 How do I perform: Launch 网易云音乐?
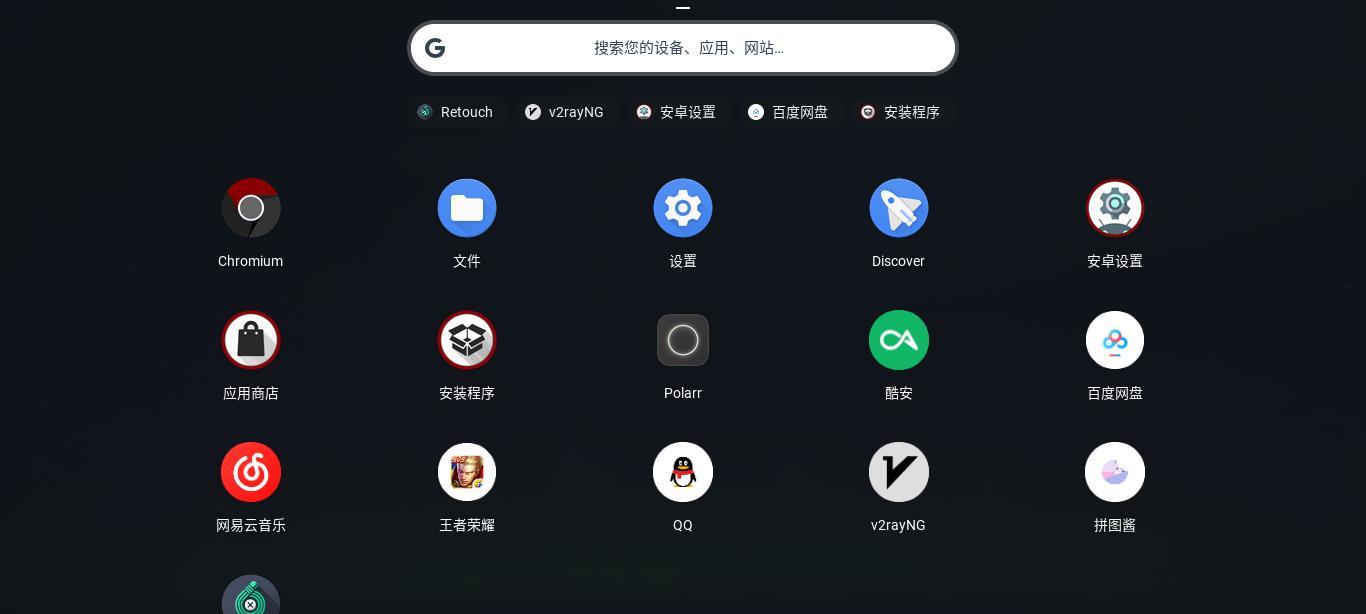click(251, 473)
